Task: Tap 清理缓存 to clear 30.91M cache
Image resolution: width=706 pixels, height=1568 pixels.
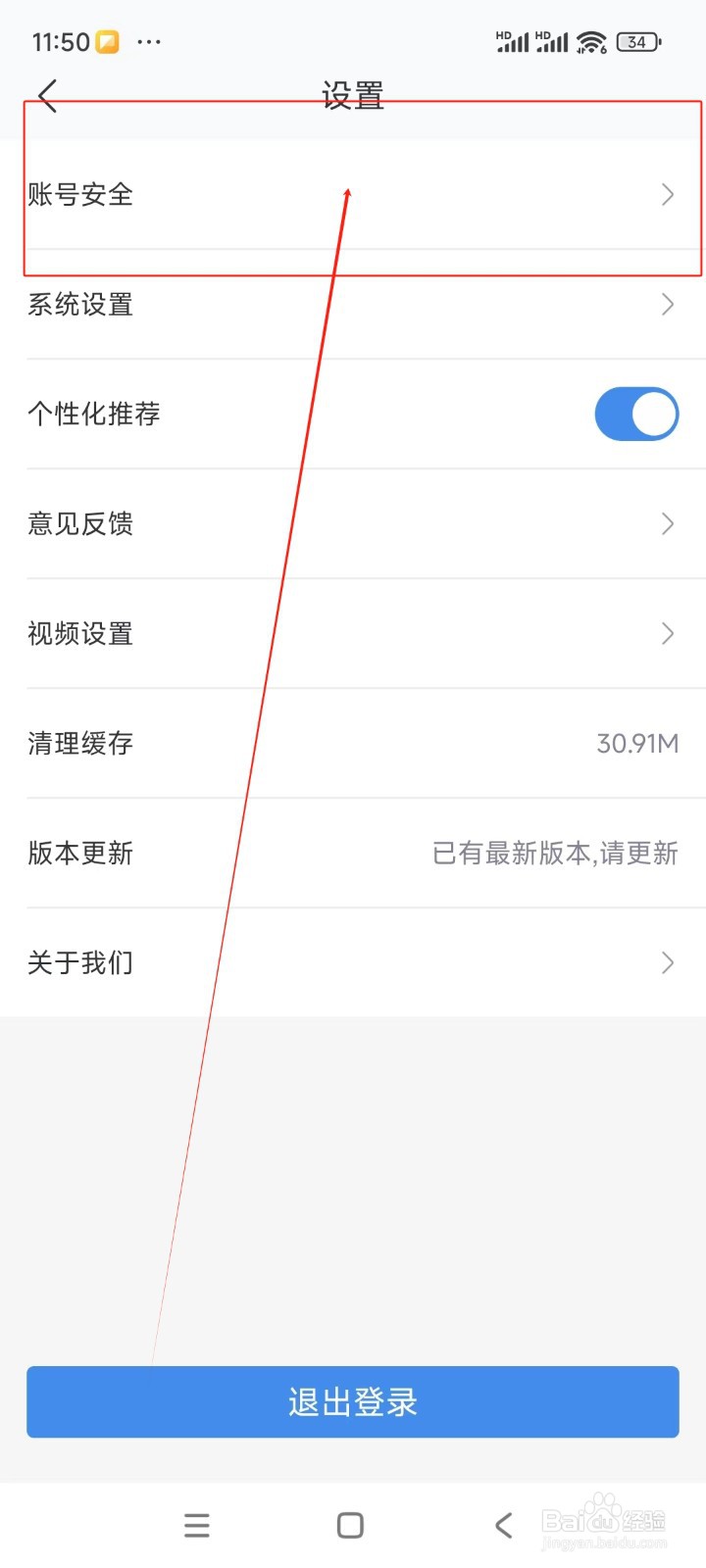Action: click(x=353, y=743)
